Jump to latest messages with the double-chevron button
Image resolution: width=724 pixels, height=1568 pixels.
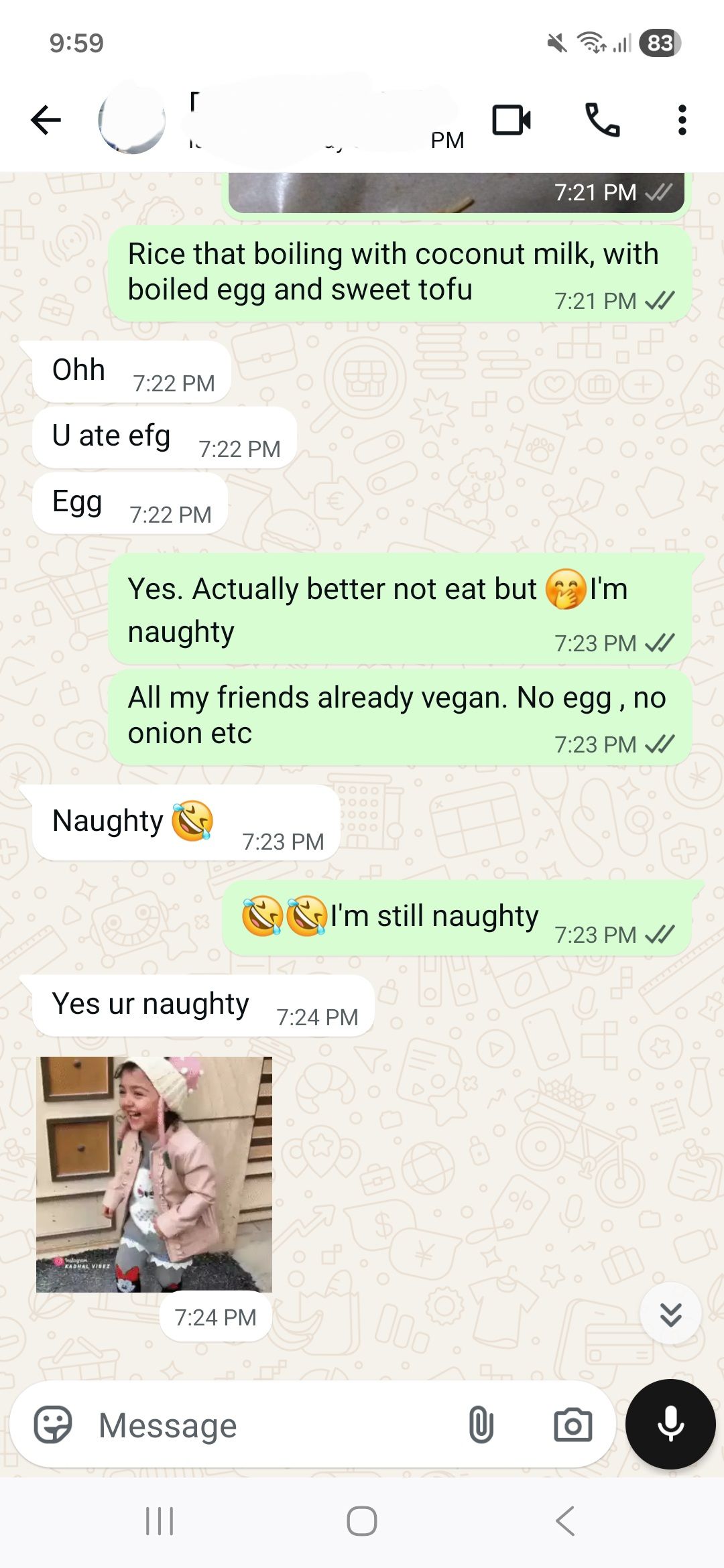click(x=670, y=1314)
